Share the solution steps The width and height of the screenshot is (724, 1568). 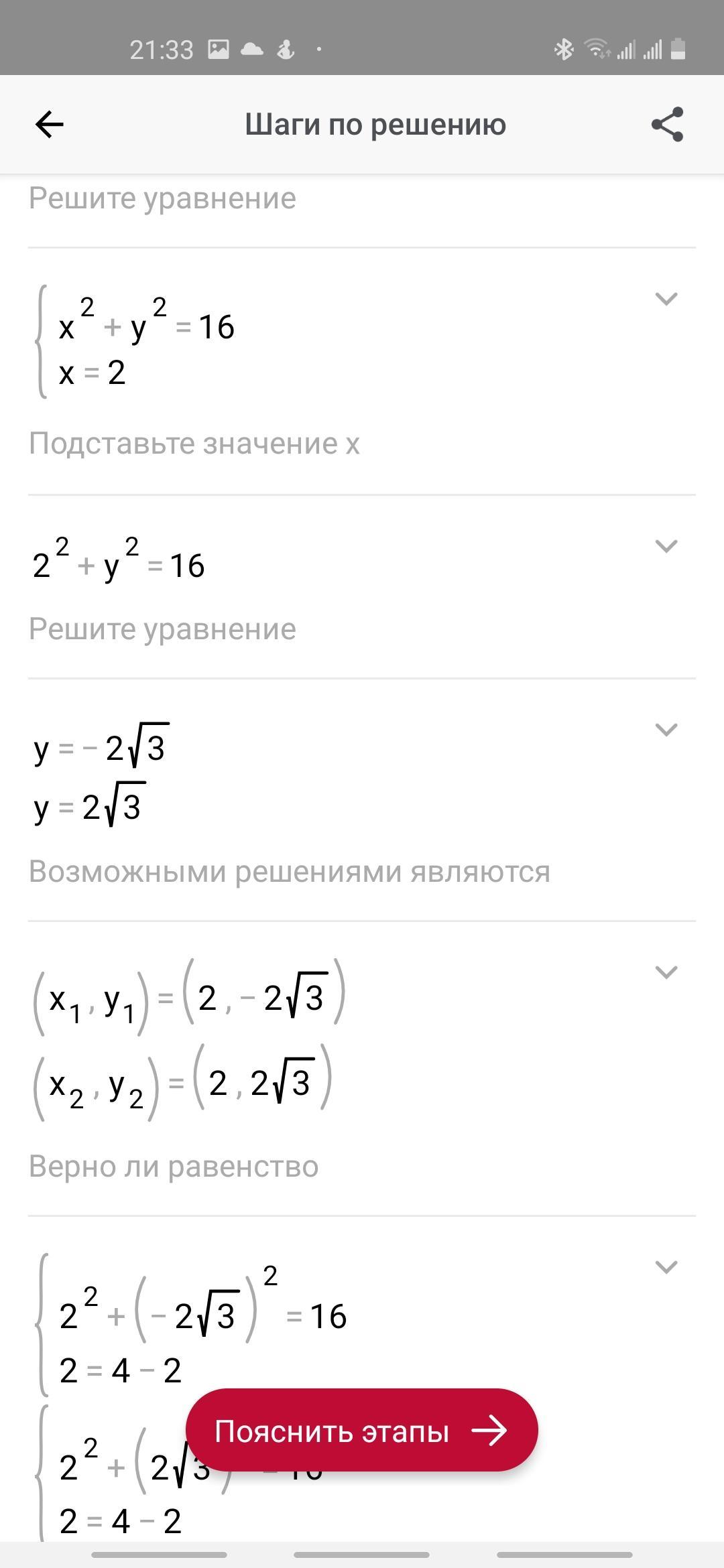(x=667, y=125)
